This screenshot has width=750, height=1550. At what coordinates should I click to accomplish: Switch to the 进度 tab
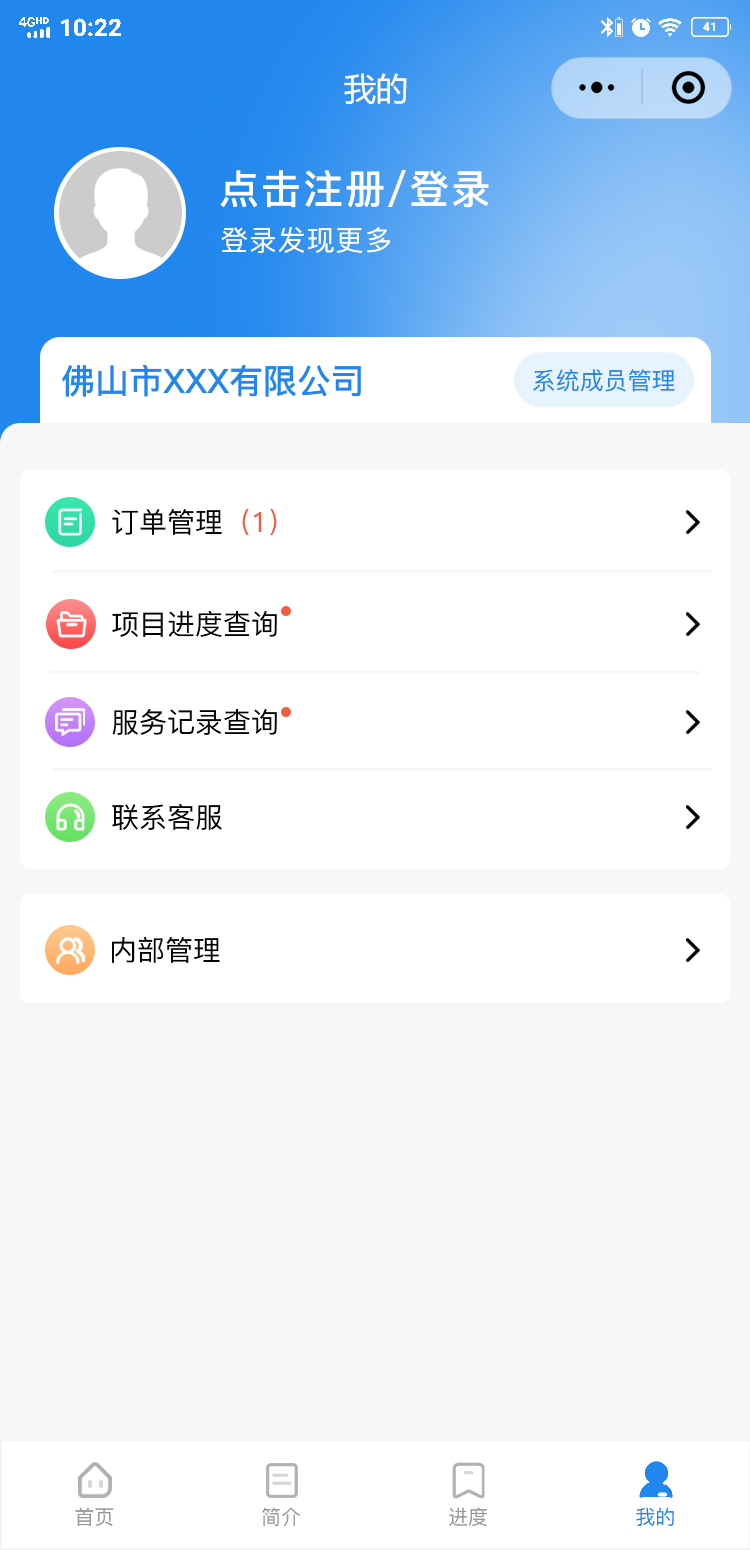(x=468, y=1495)
